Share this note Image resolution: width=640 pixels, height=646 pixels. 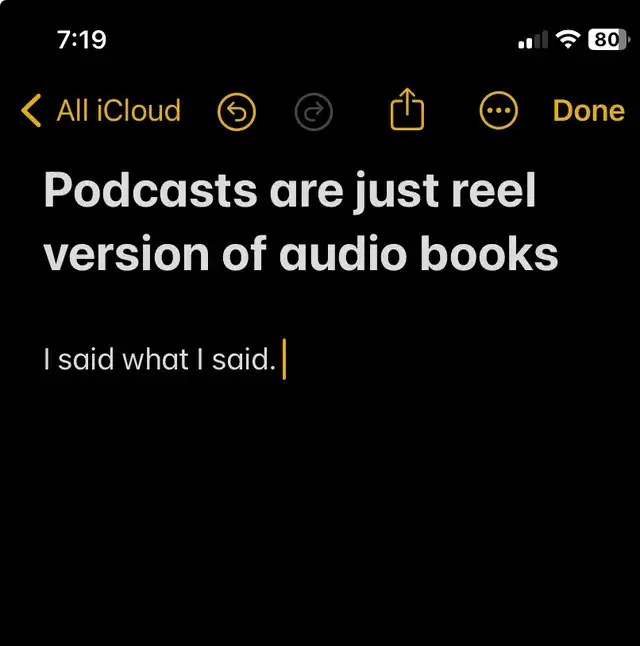[407, 110]
